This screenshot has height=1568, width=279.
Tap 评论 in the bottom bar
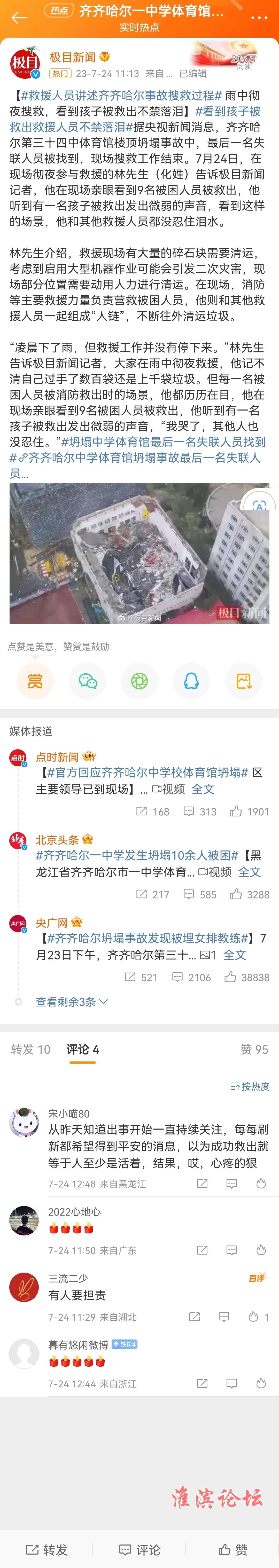point(139,1549)
